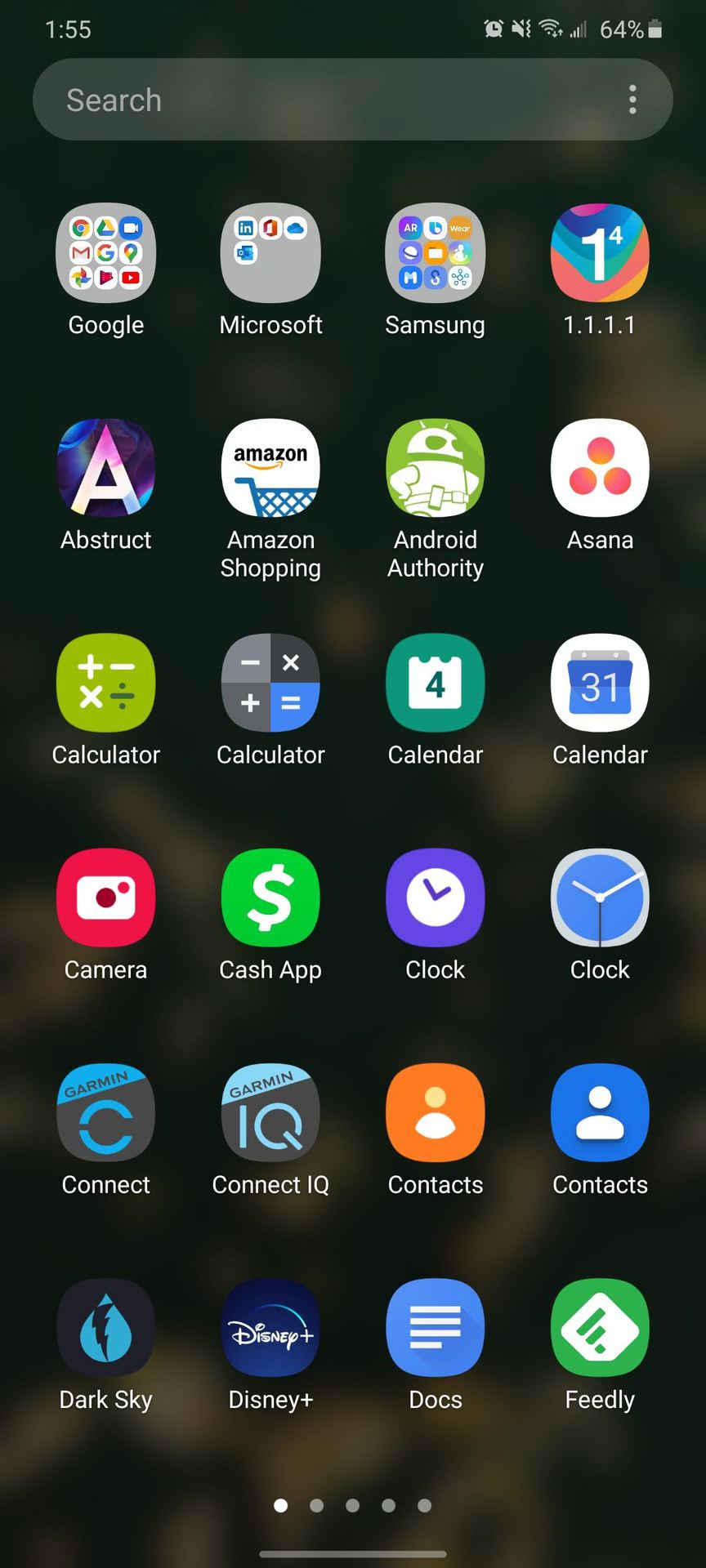The image size is (706, 1568).
Task: Open the three-dot overflow menu
Action: pos(632,100)
